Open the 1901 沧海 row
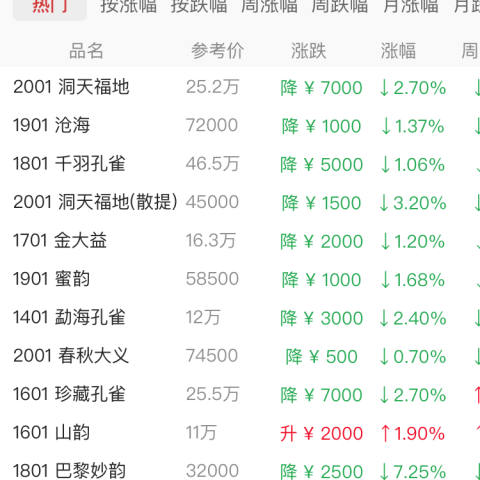480x480 pixels. click(x=240, y=126)
